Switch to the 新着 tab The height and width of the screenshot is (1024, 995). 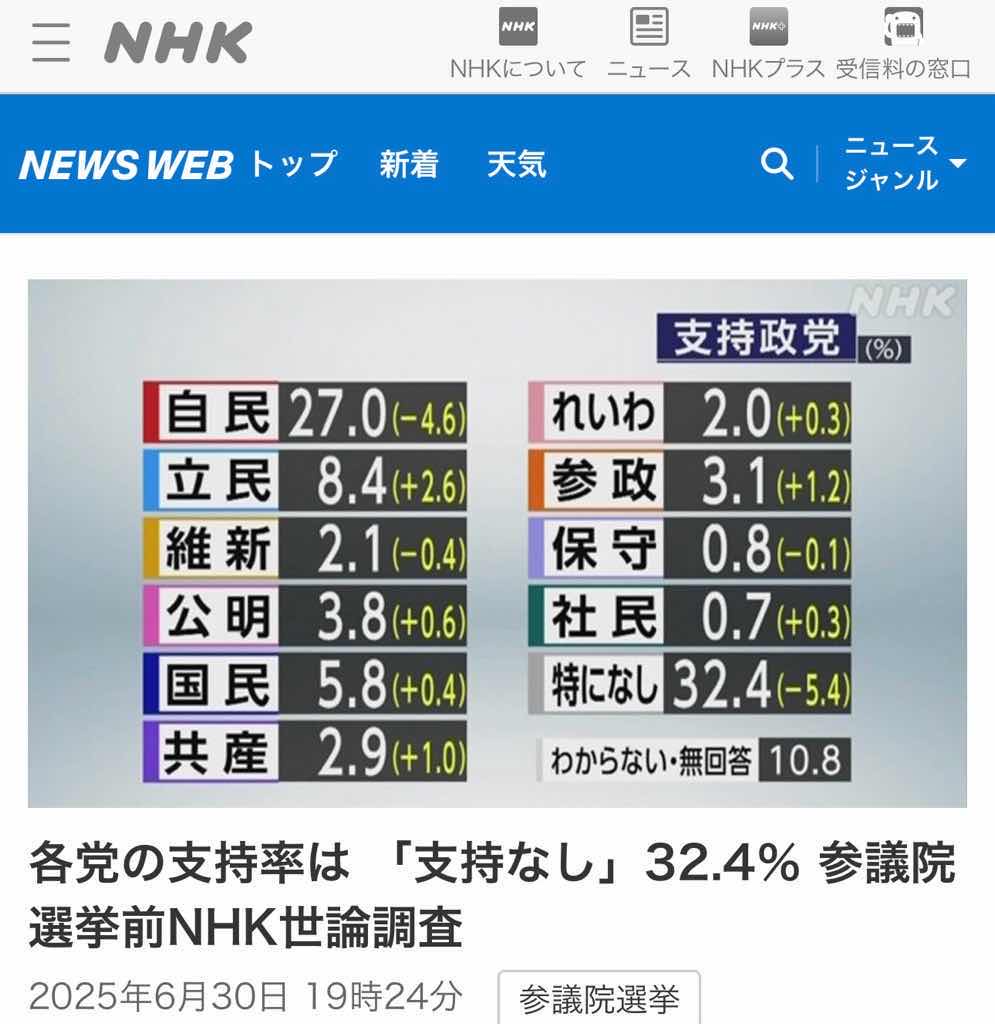pyautogui.click(x=409, y=164)
